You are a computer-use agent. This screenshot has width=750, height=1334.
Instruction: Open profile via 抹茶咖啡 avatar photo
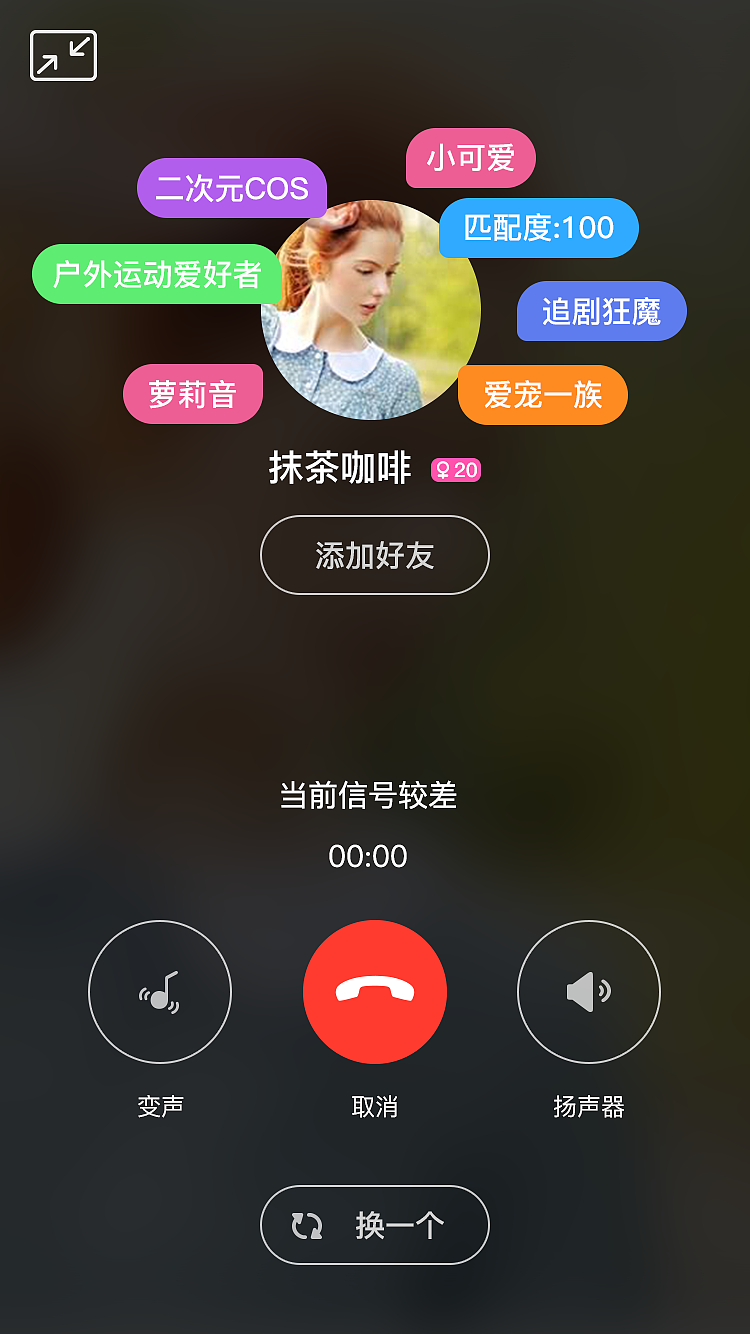(x=374, y=310)
